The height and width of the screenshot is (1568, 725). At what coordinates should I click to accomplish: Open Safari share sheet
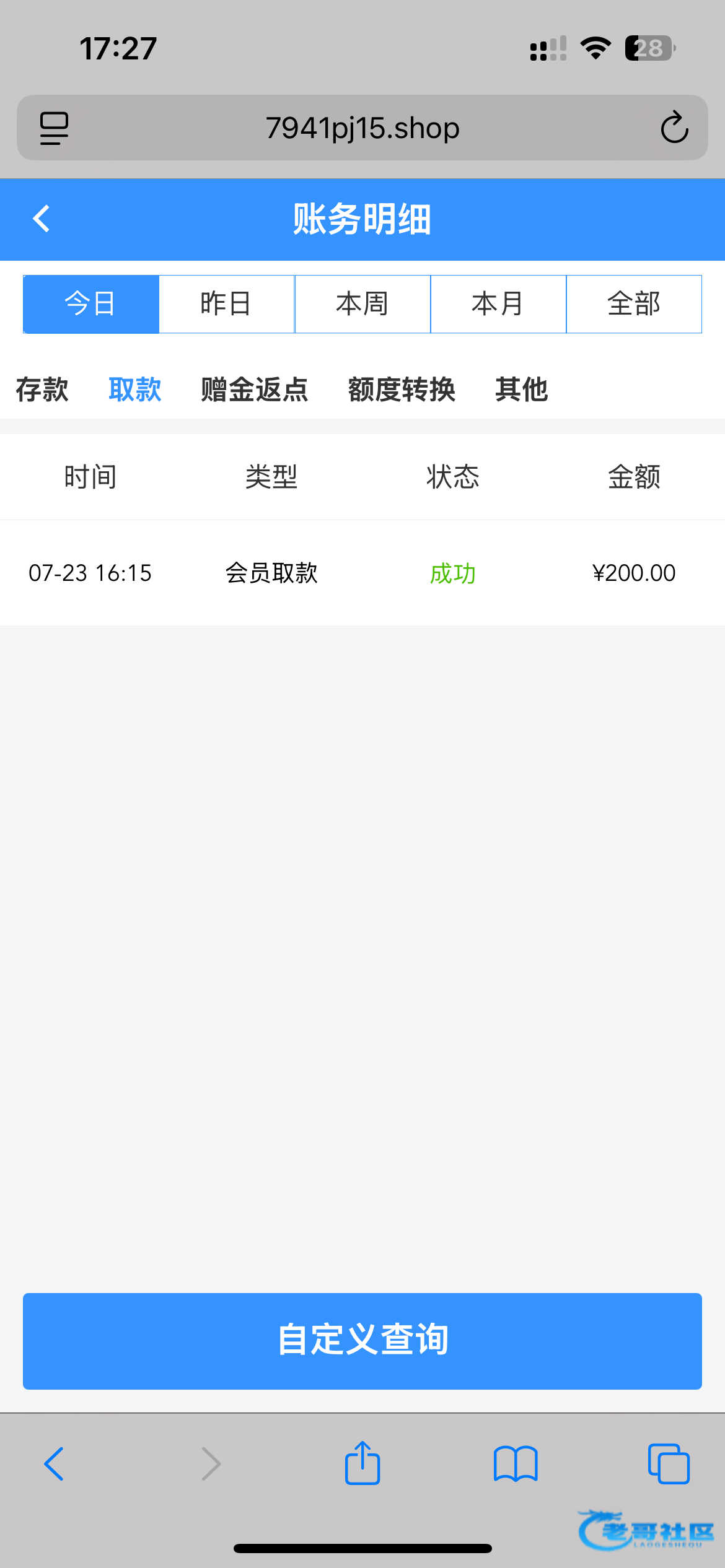pos(362,1463)
